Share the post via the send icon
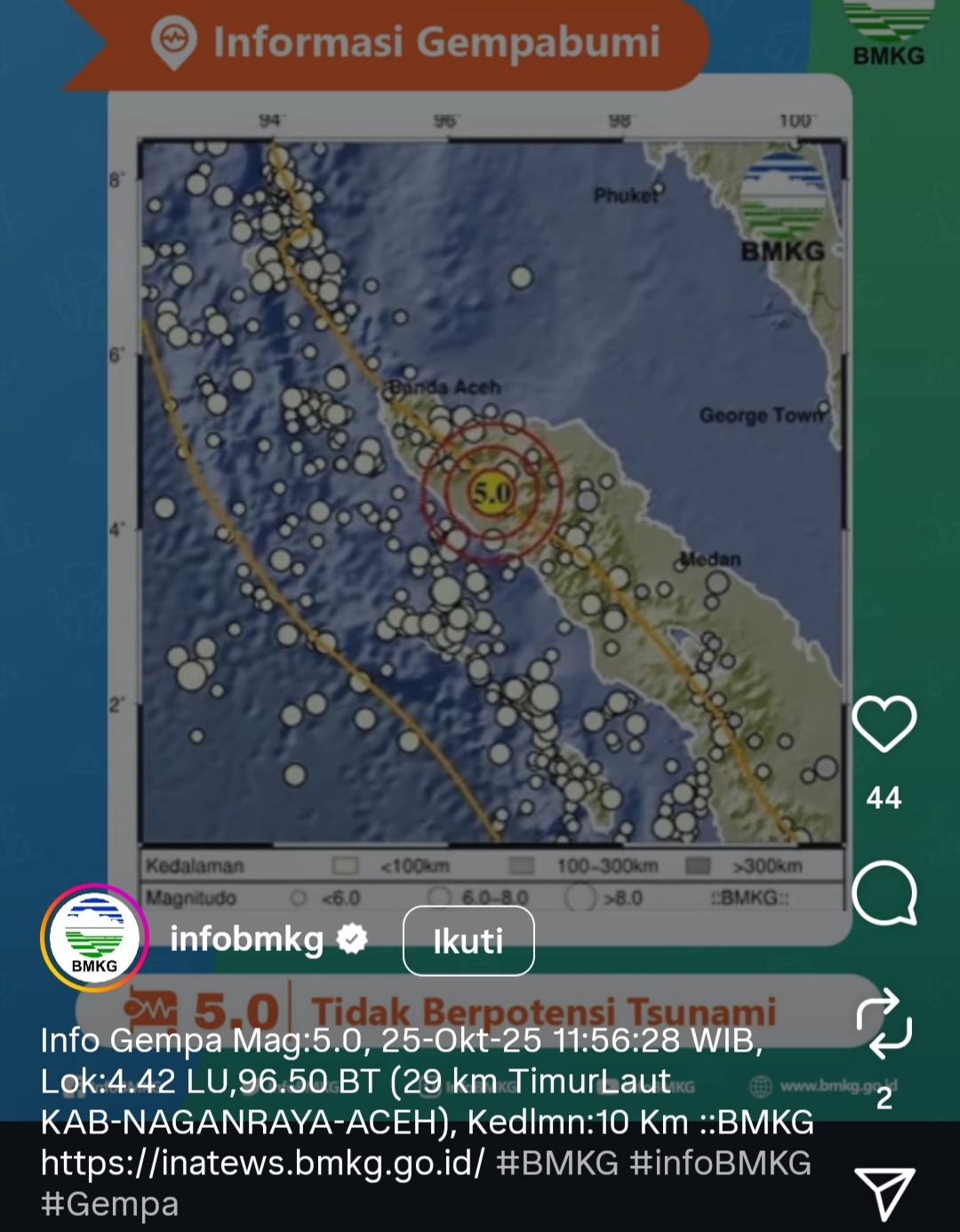 884,1193
